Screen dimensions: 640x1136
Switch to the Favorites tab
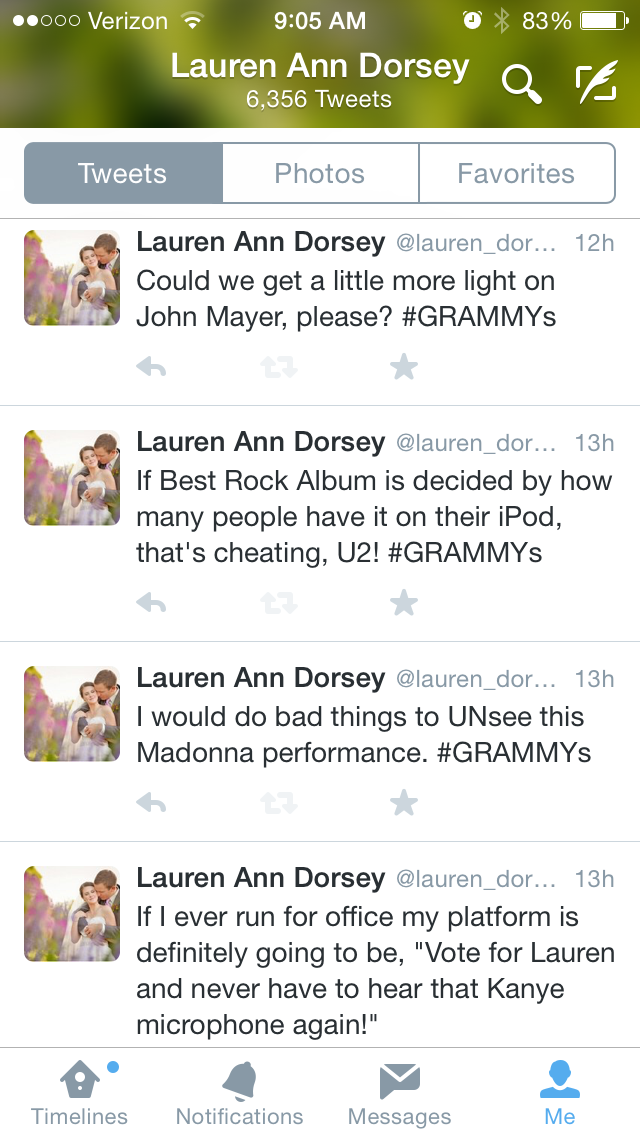pyautogui.click(x=516, y=173)
